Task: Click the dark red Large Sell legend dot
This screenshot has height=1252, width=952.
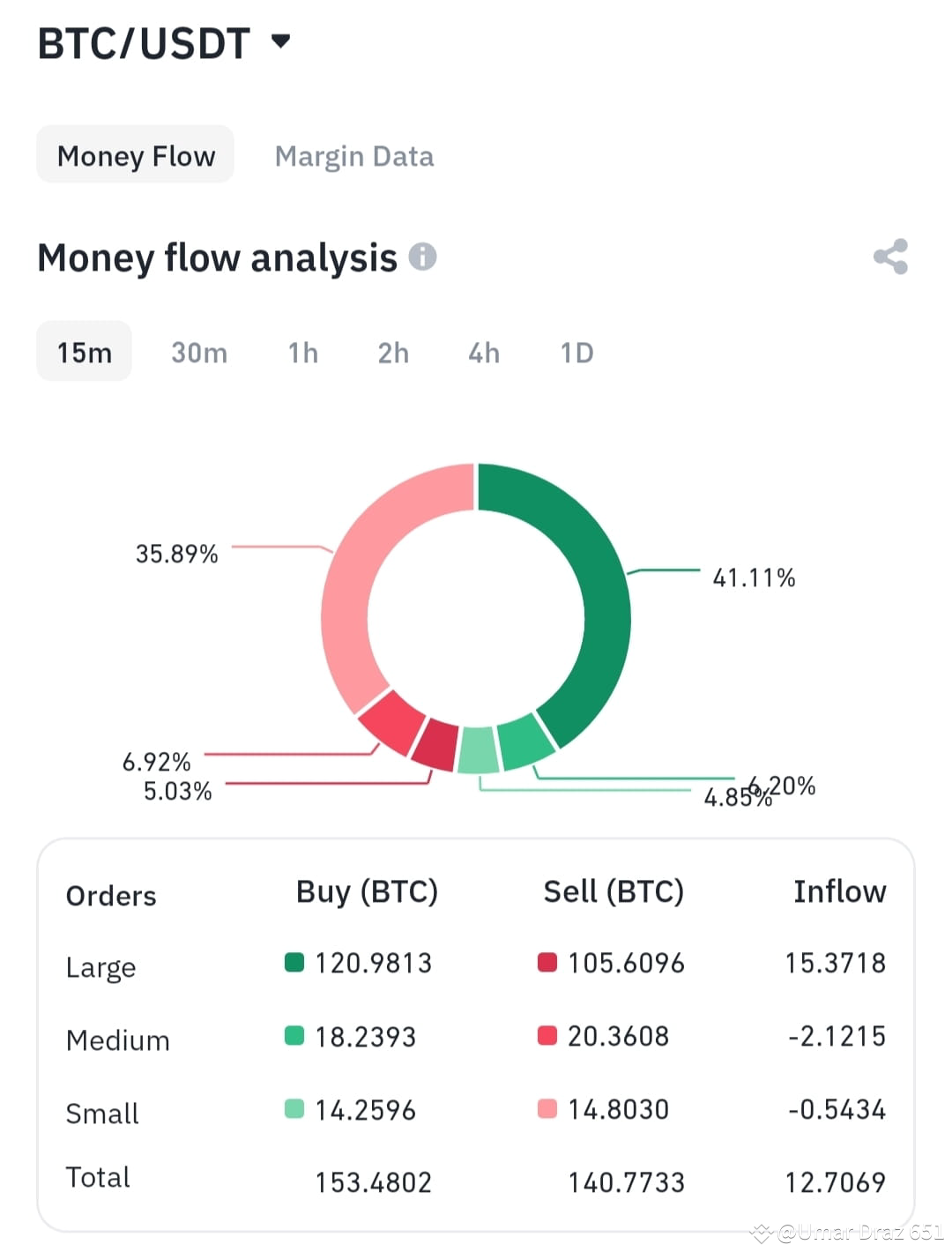Action: (x=547, y=963)
